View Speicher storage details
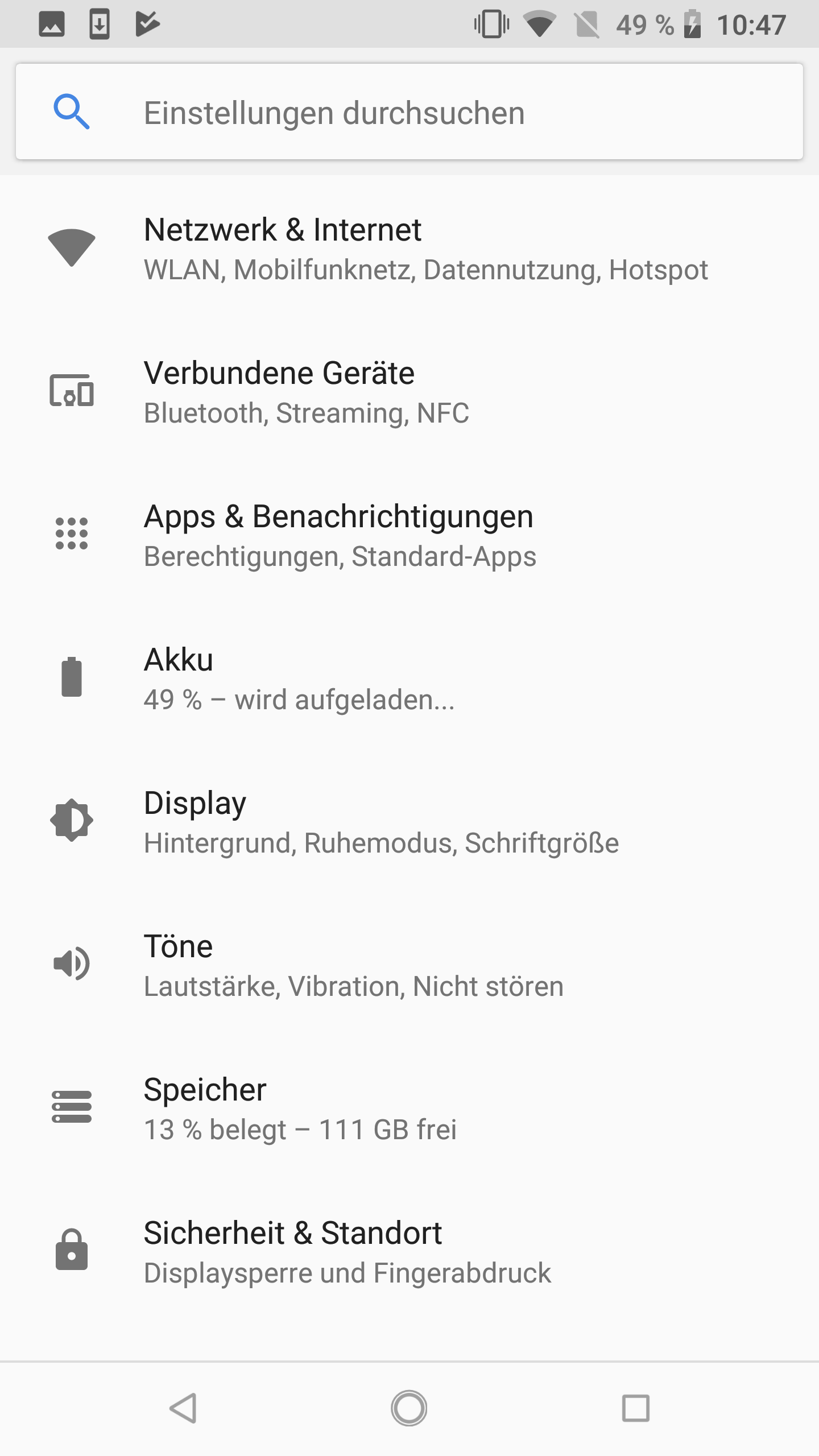Image resolution: width=819 pixels, height=1456 pixels. click(409, 1108)
